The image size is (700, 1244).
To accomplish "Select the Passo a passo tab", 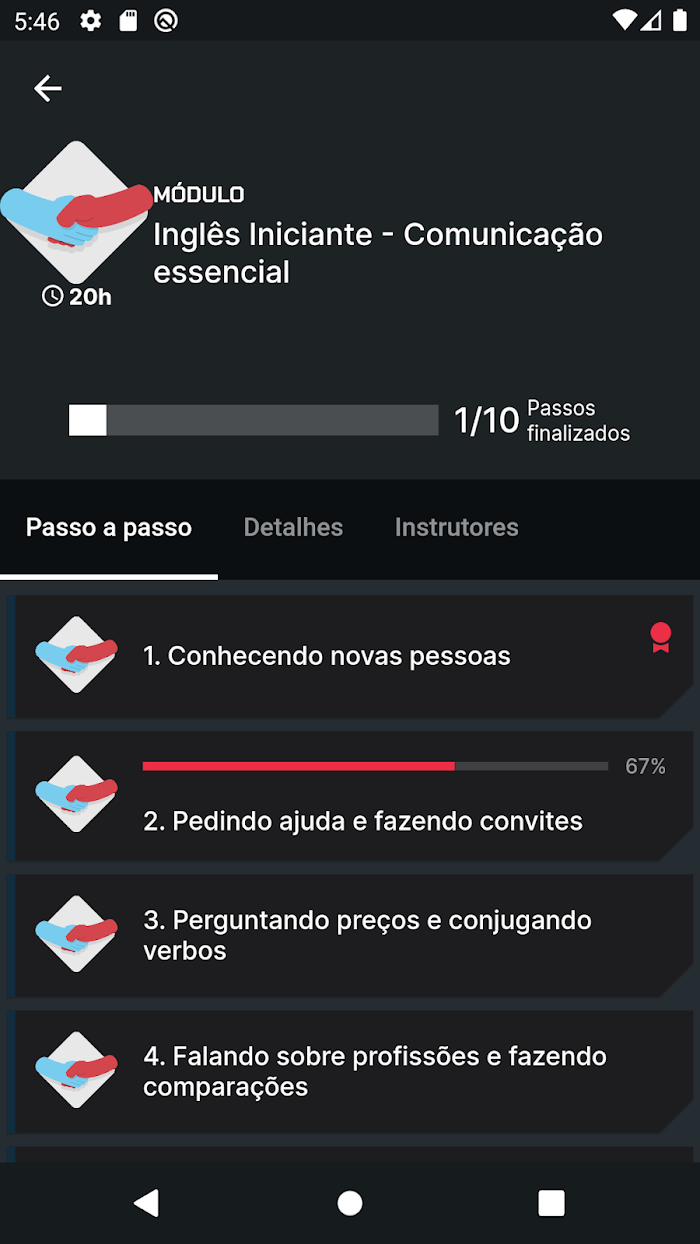I will point(109,528).
